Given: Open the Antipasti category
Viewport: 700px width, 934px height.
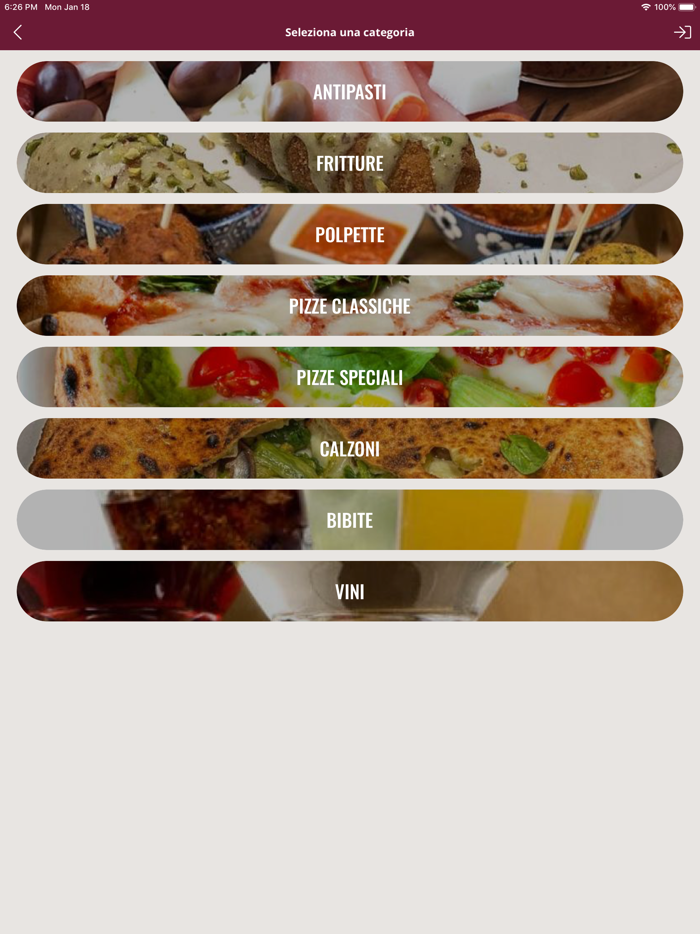Looking at the screenshot, I should tap(350, 92).
